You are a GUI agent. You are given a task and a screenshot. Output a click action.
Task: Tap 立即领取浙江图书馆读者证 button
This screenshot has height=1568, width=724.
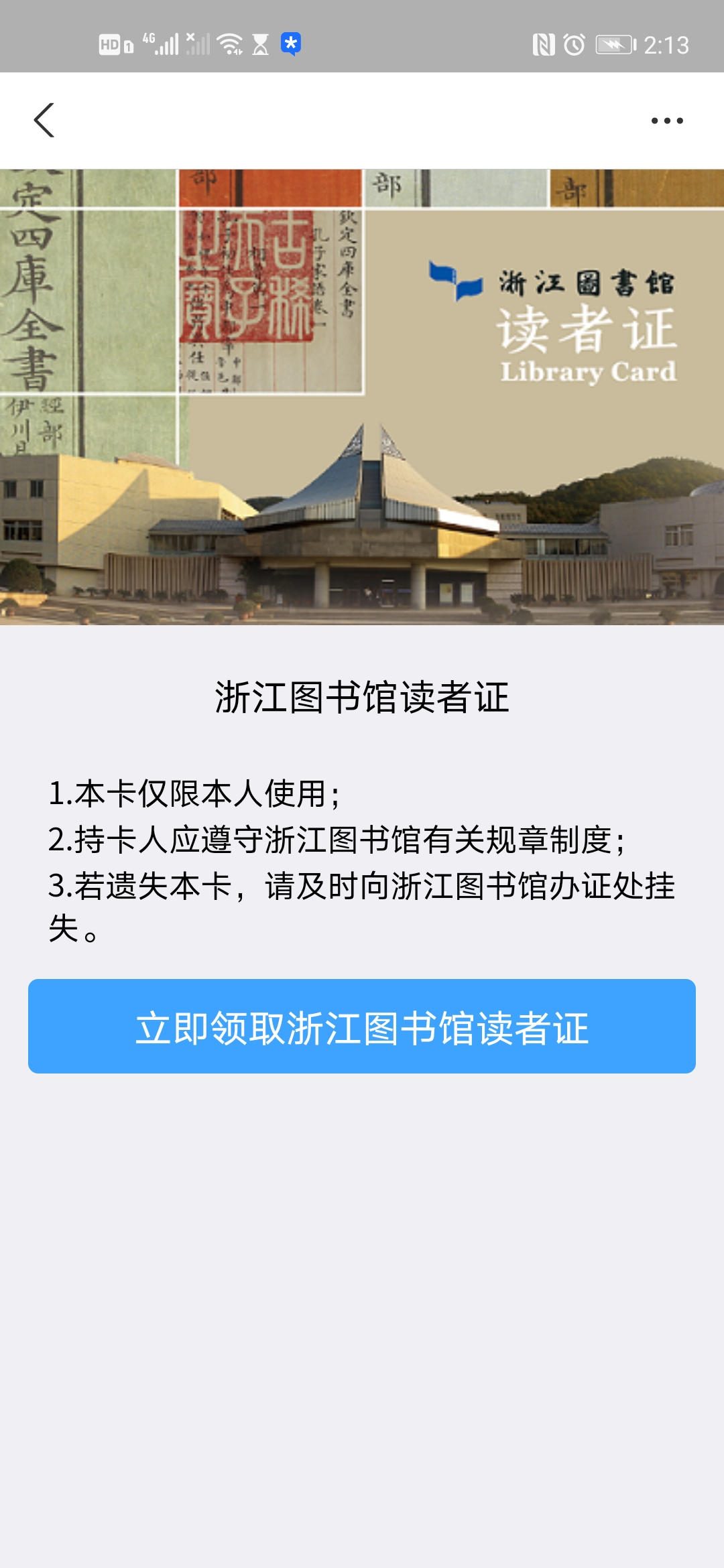[x=362, y=1026]
